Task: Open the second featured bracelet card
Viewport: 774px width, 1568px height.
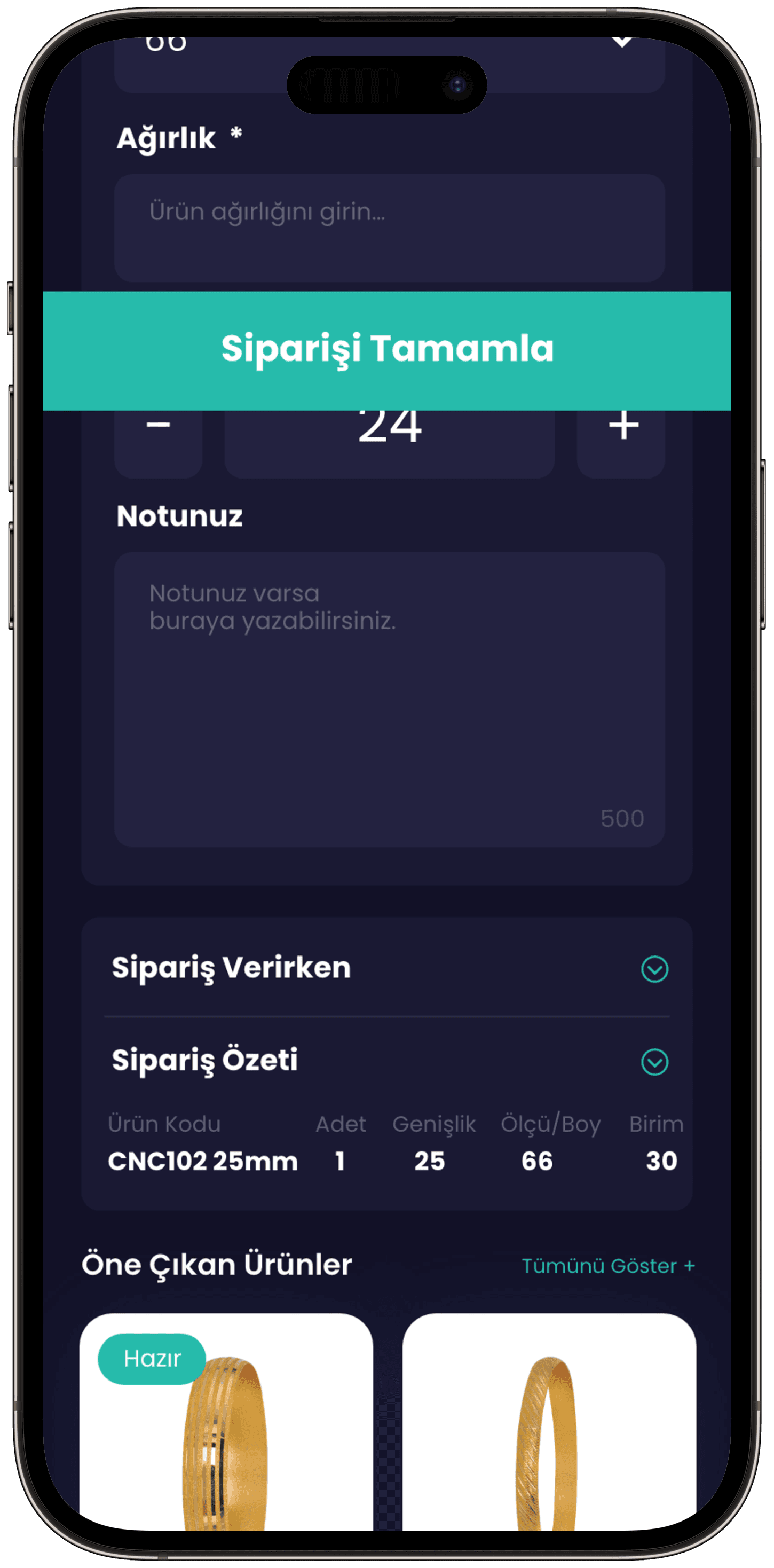Action: pos(549,1422)
